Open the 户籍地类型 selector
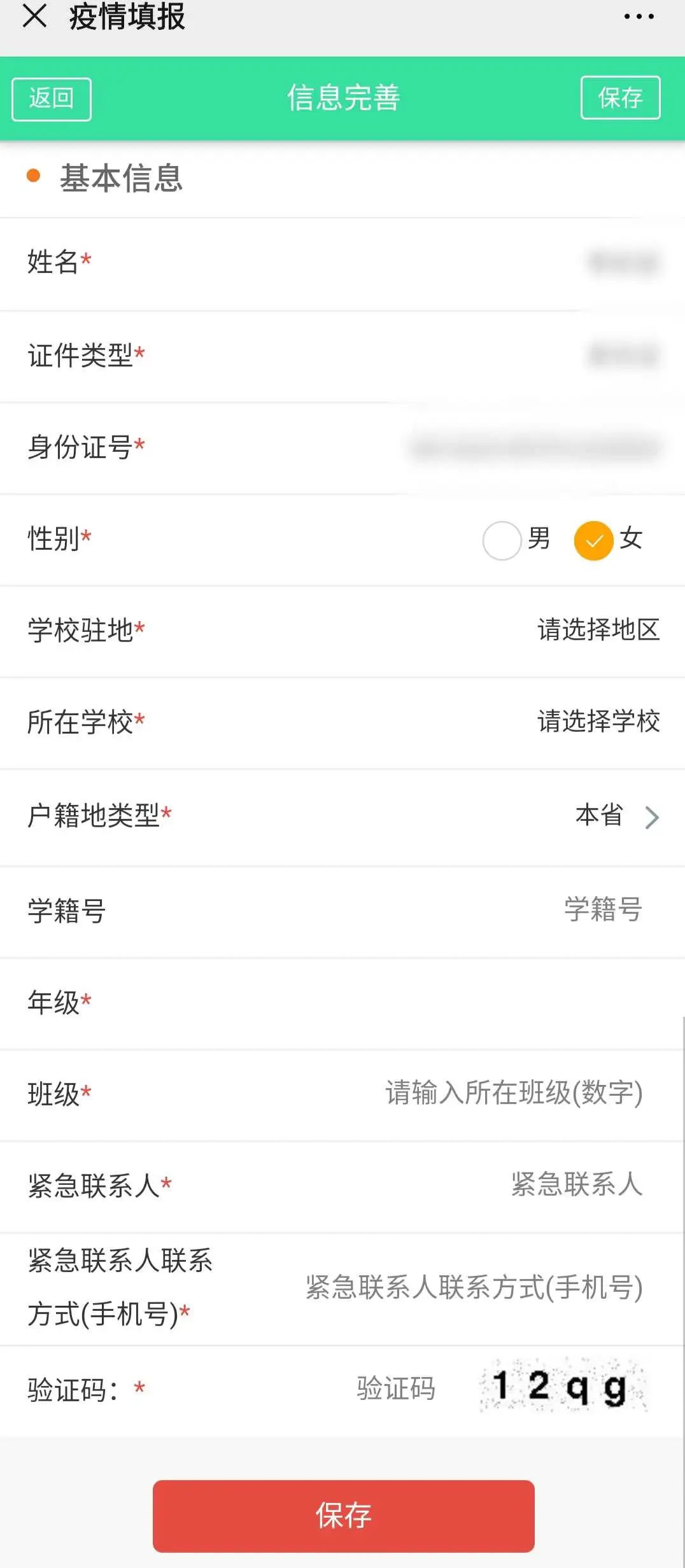Screen dimensions: 685x1568 click(616, 816)
